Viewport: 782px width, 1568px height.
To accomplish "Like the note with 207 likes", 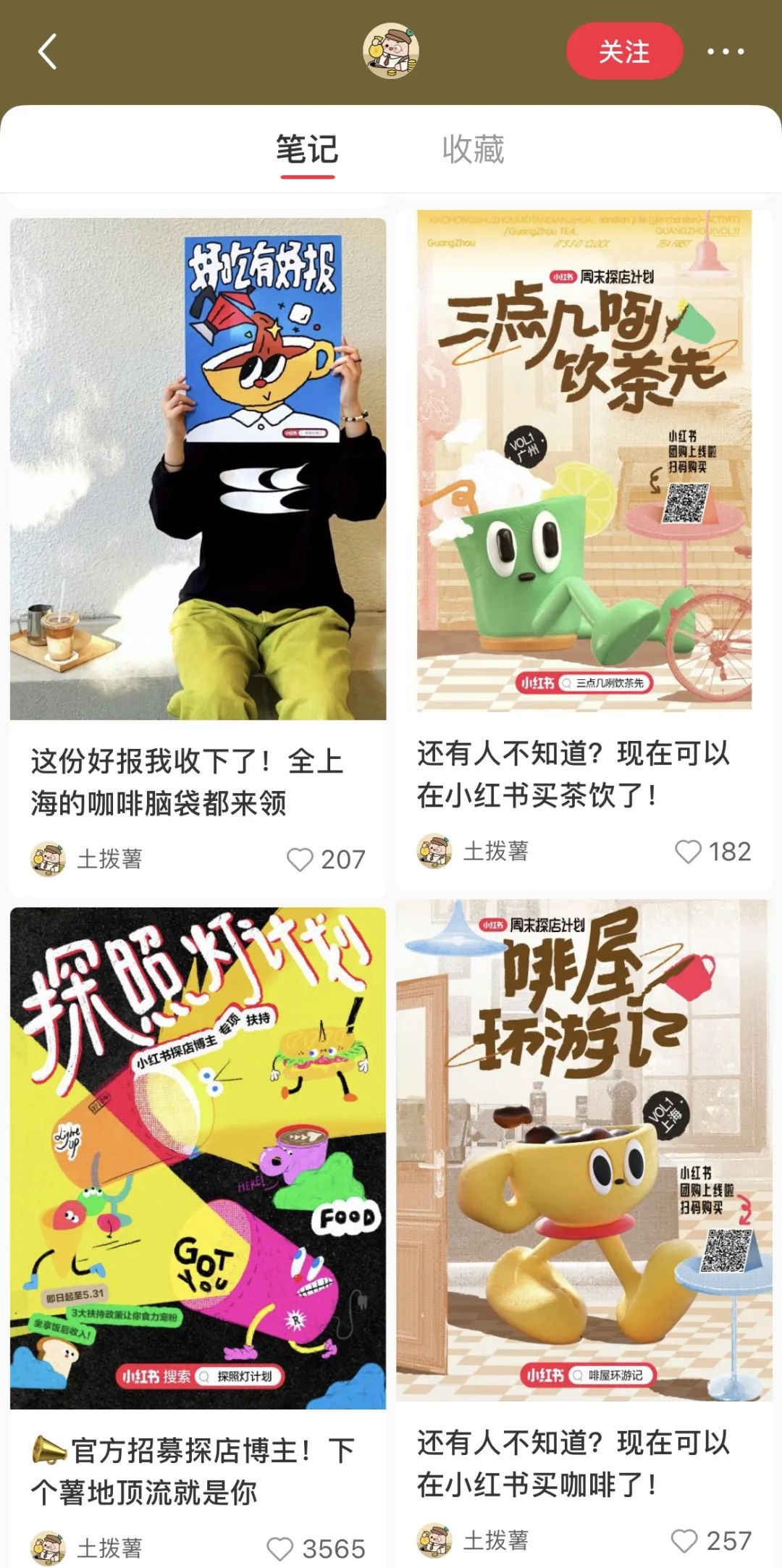I will [300, 860].
